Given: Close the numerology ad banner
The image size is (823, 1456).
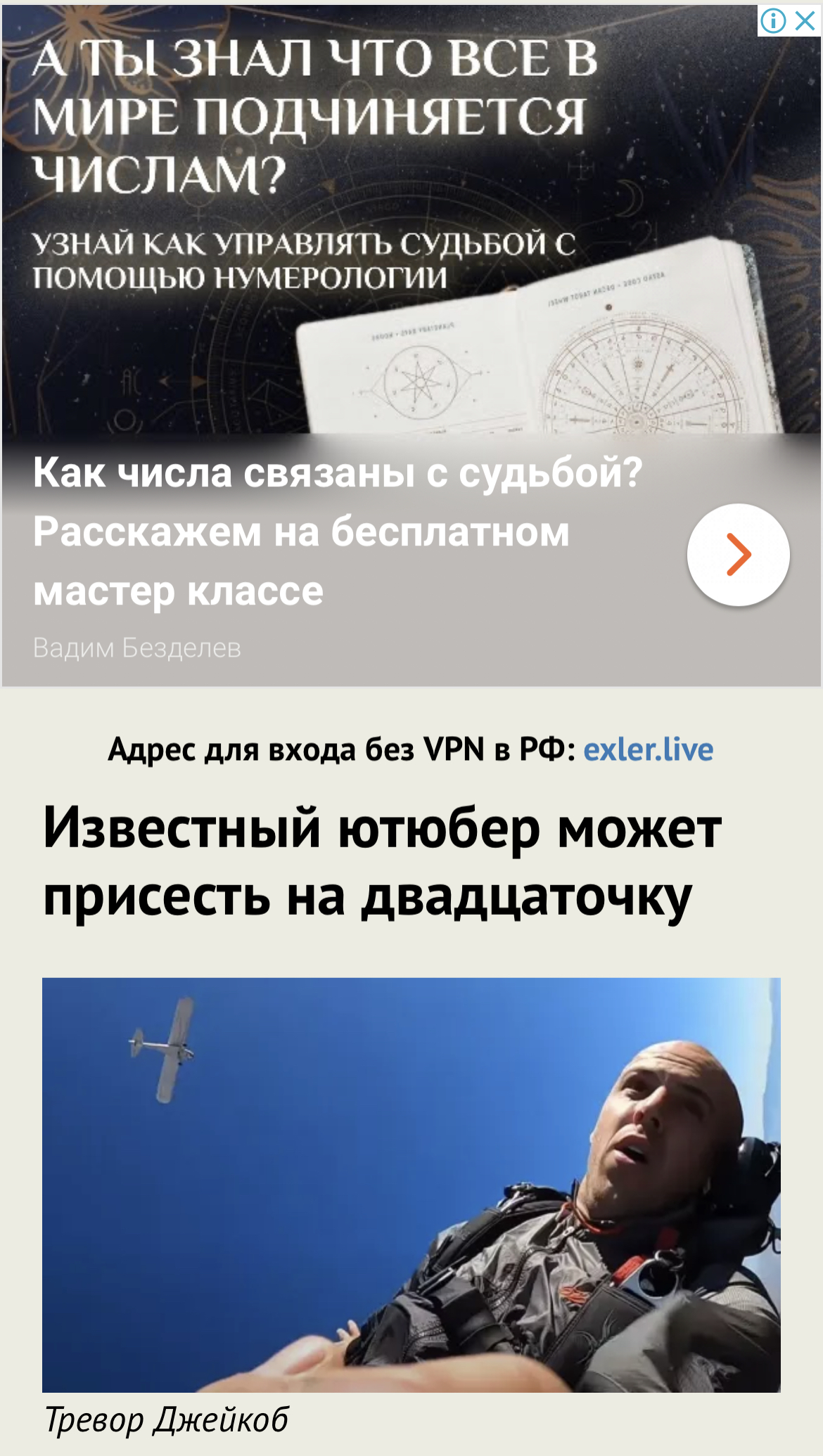Looking at the screenshot, I should tap(805, 20).
